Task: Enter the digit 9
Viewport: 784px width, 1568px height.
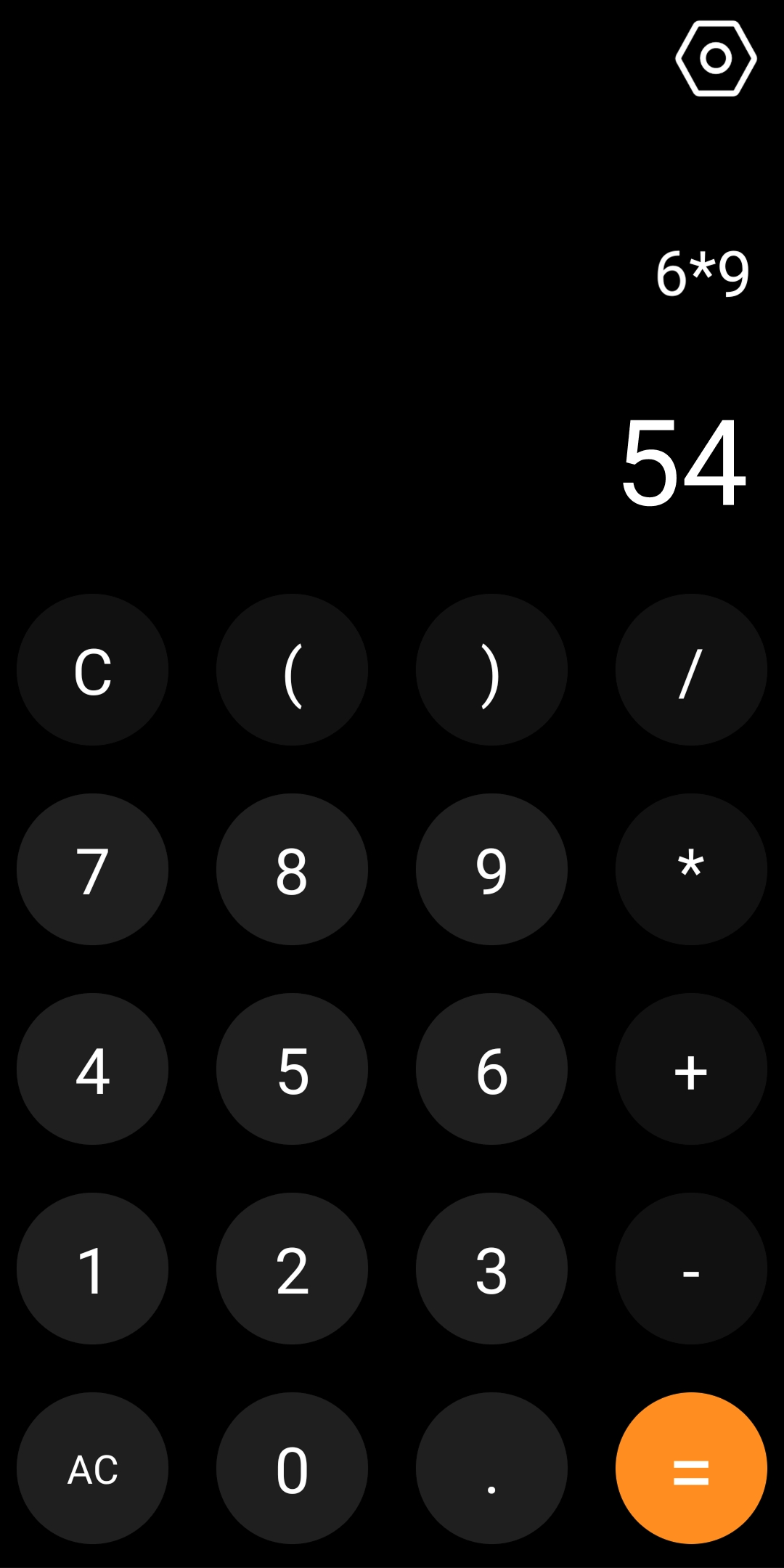Action: 491,869
